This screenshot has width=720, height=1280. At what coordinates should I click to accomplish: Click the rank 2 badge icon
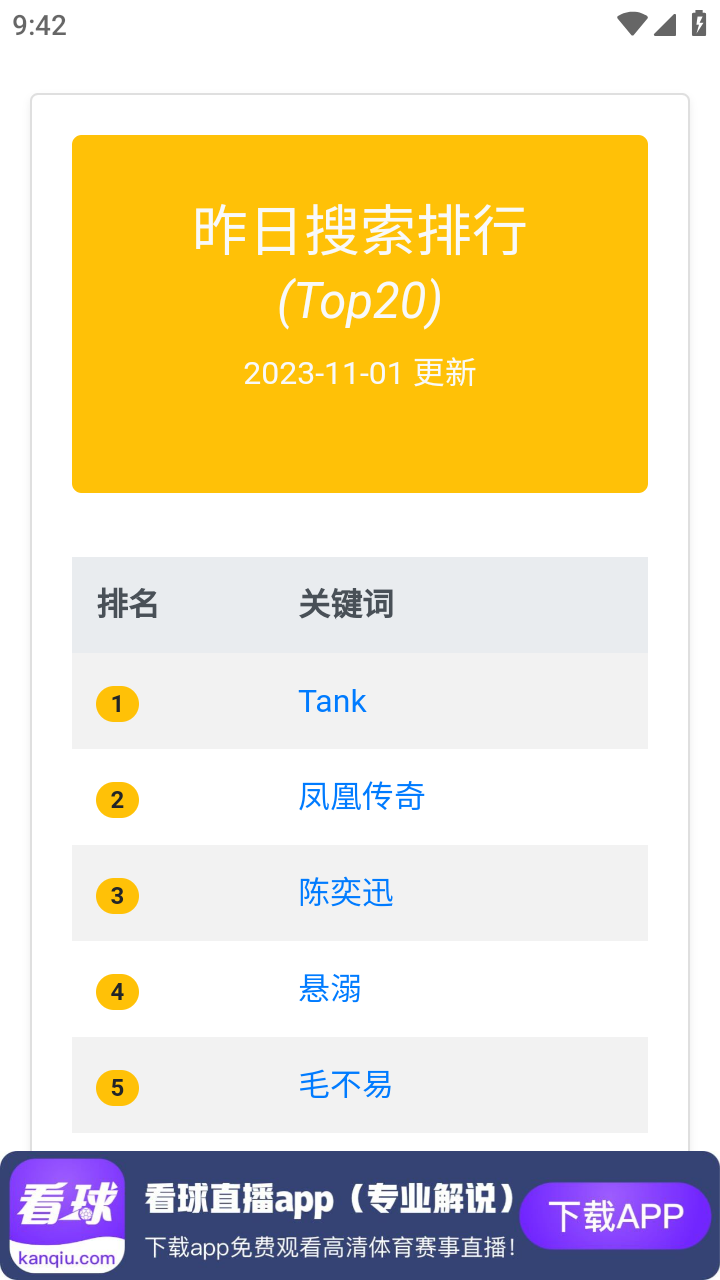tap(117, 799)
